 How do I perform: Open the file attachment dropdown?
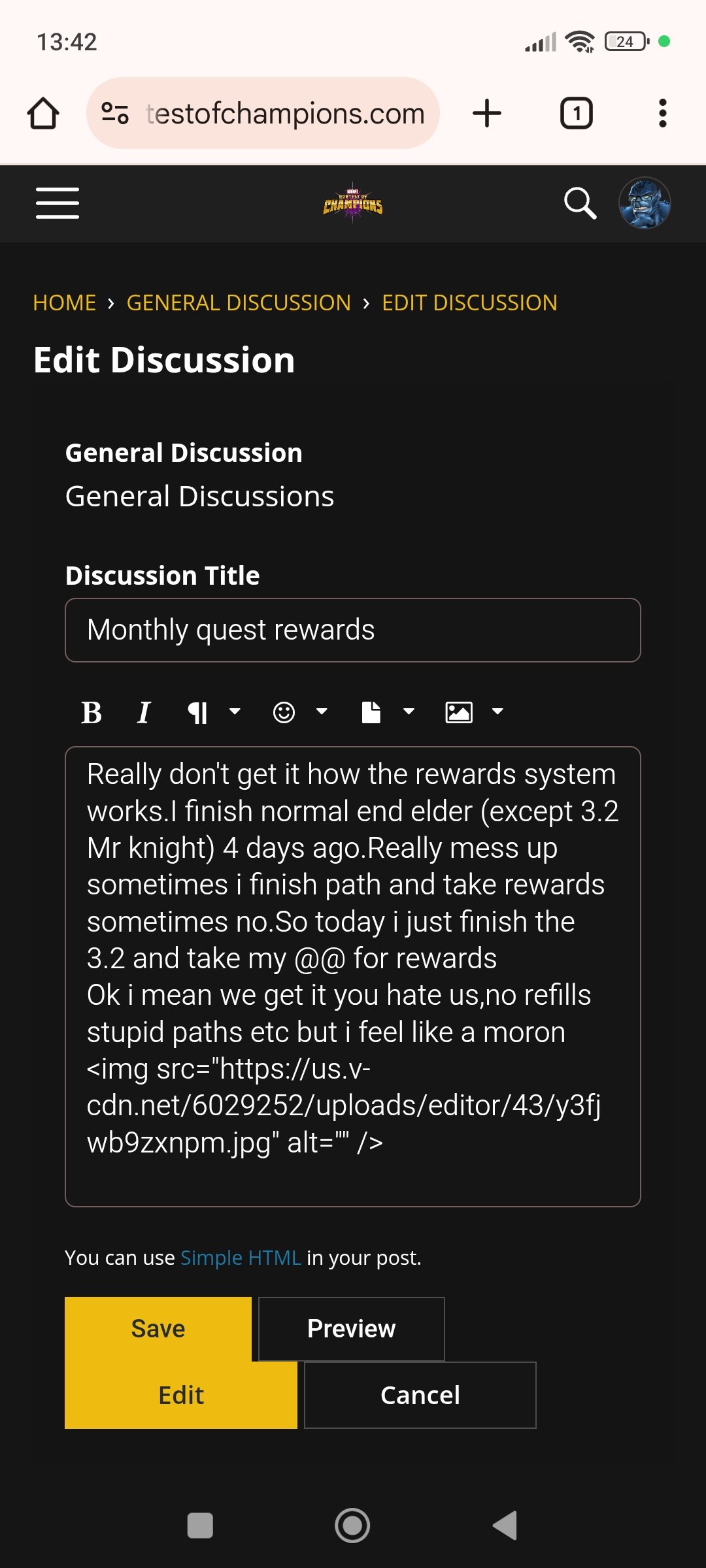(x=388, y=712)
